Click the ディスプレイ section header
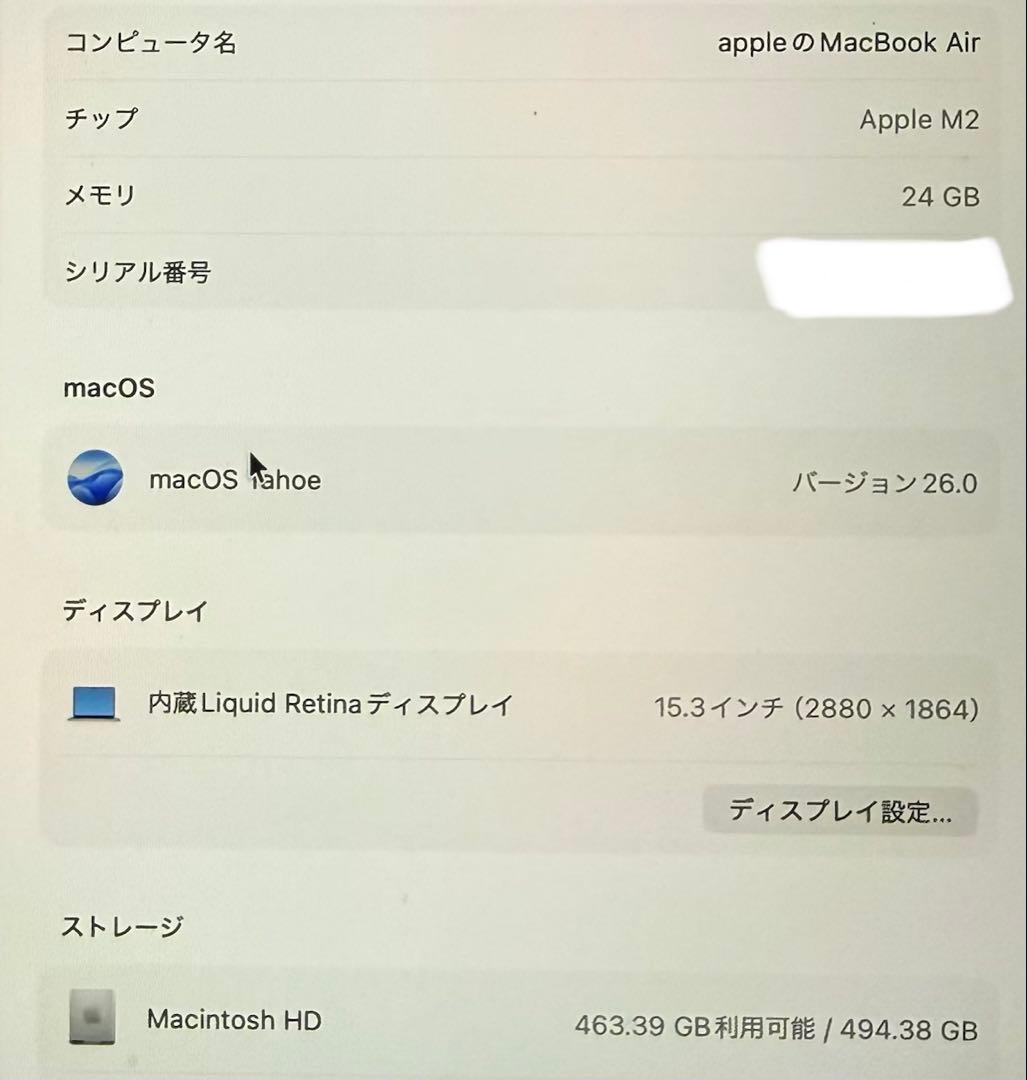Viewport: 1027px width, 1080px height. click(x=134, y=611)
